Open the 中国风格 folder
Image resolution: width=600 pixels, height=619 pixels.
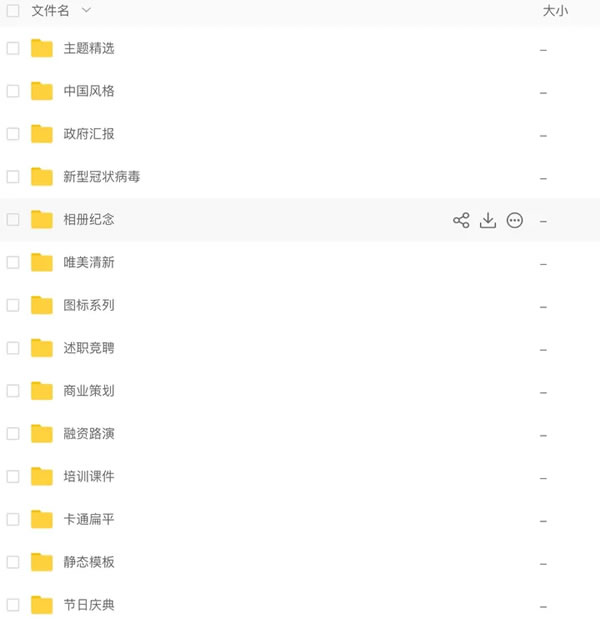coord(88,91)
